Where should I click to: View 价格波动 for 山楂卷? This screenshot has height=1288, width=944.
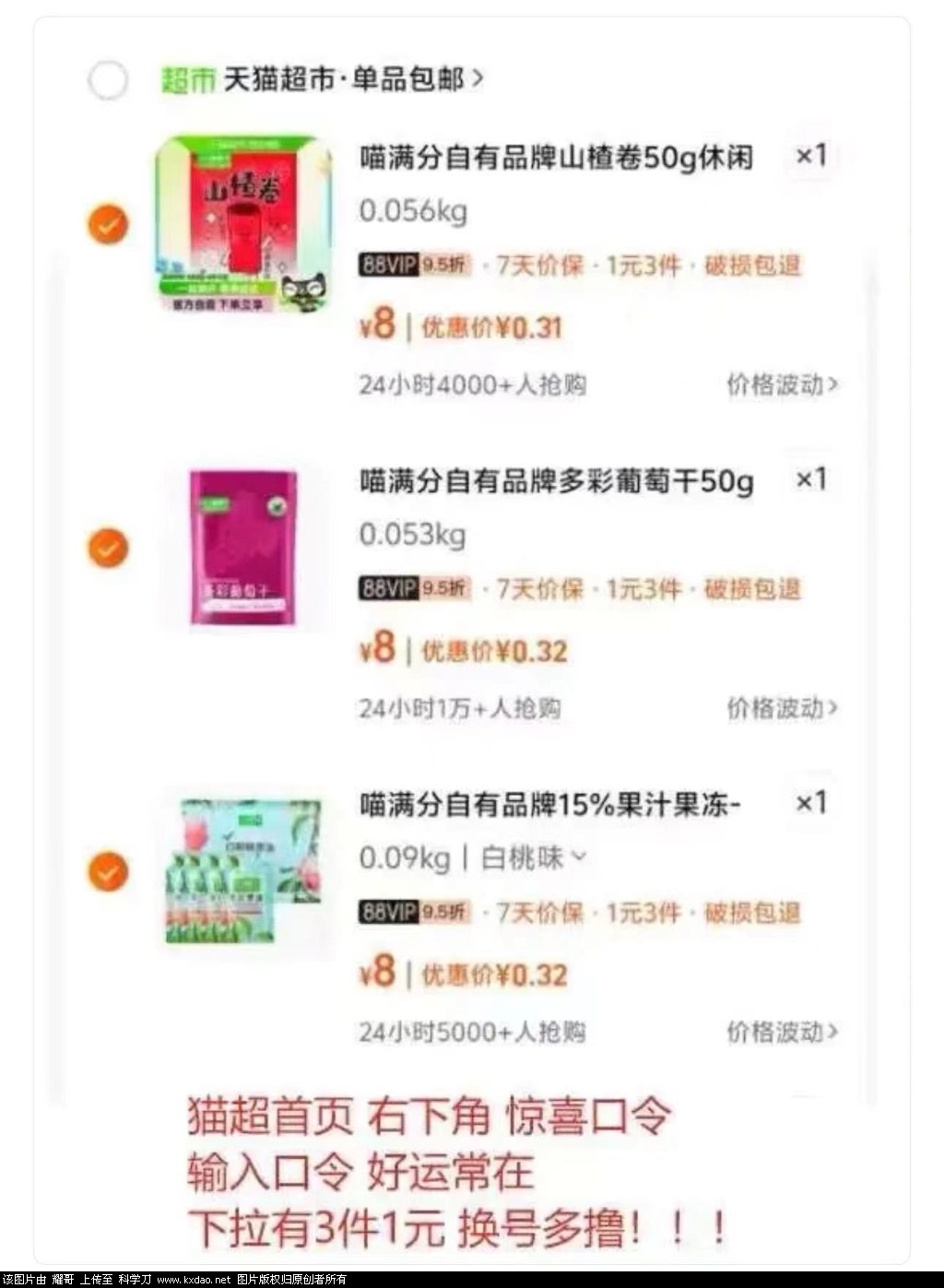click(x=782, y=384)
